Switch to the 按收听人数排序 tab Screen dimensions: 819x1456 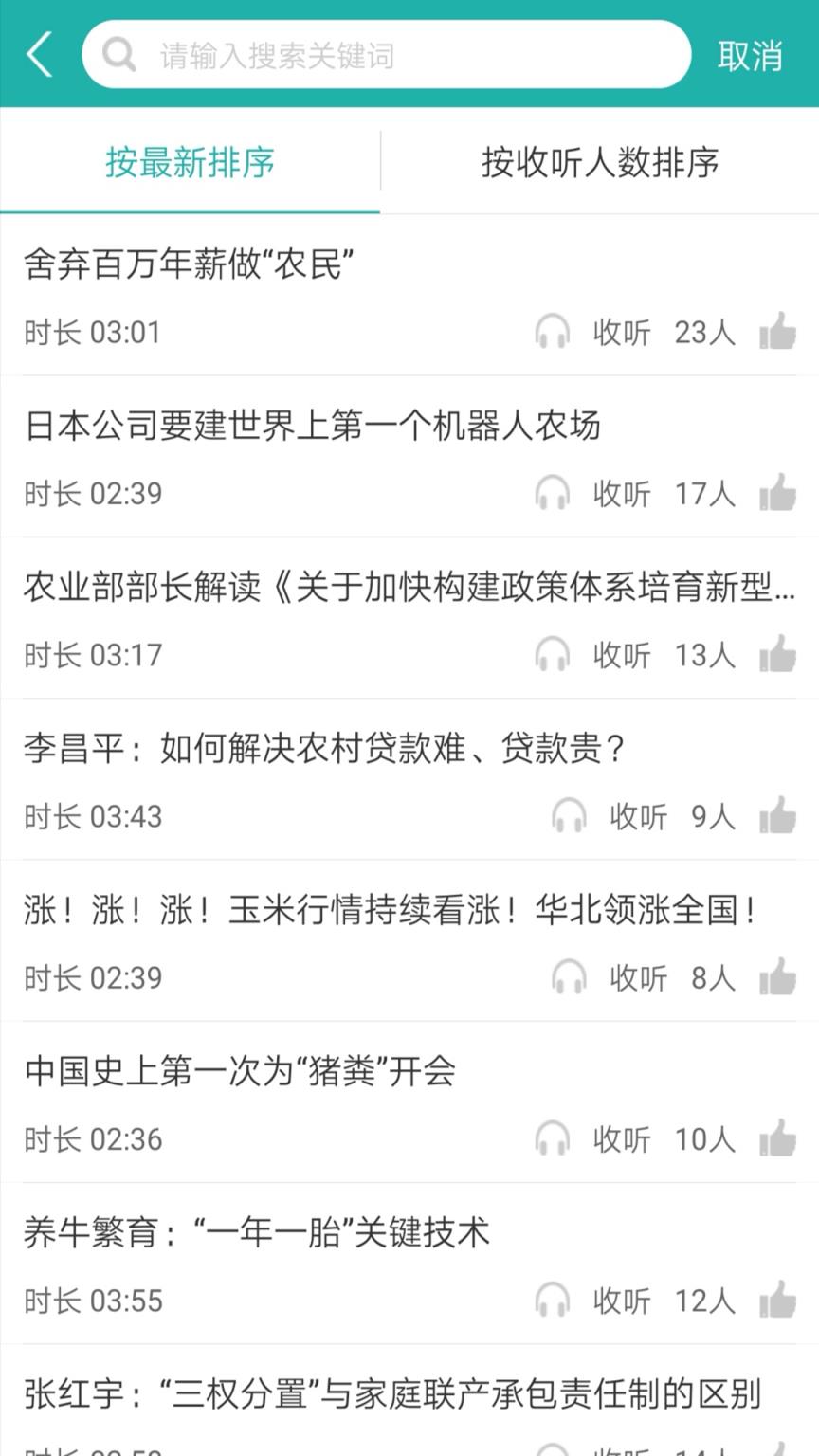click(599, 163)
